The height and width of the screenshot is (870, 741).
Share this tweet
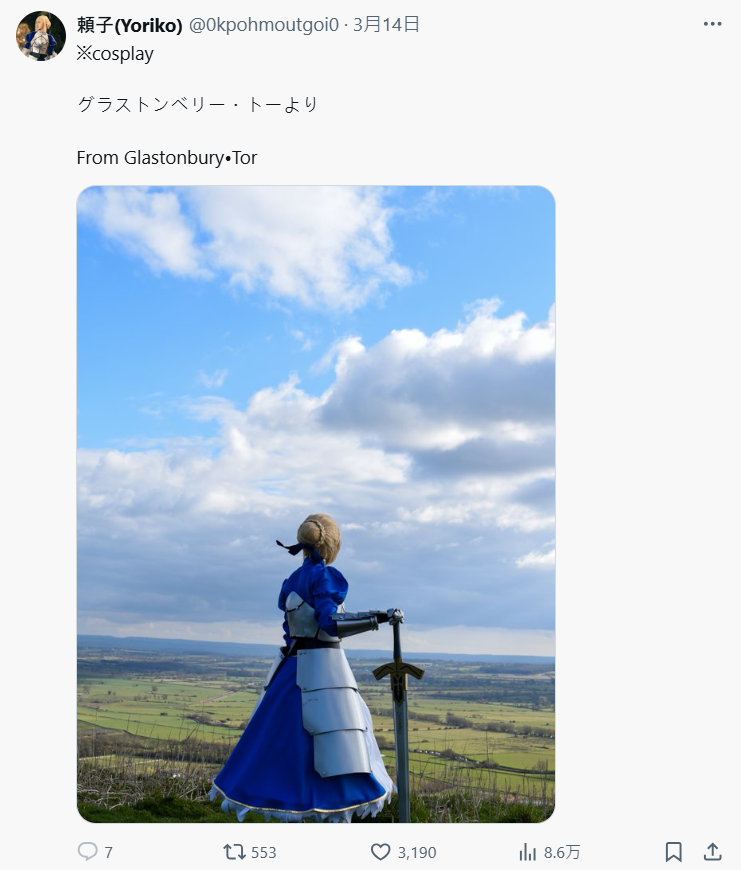712,852
